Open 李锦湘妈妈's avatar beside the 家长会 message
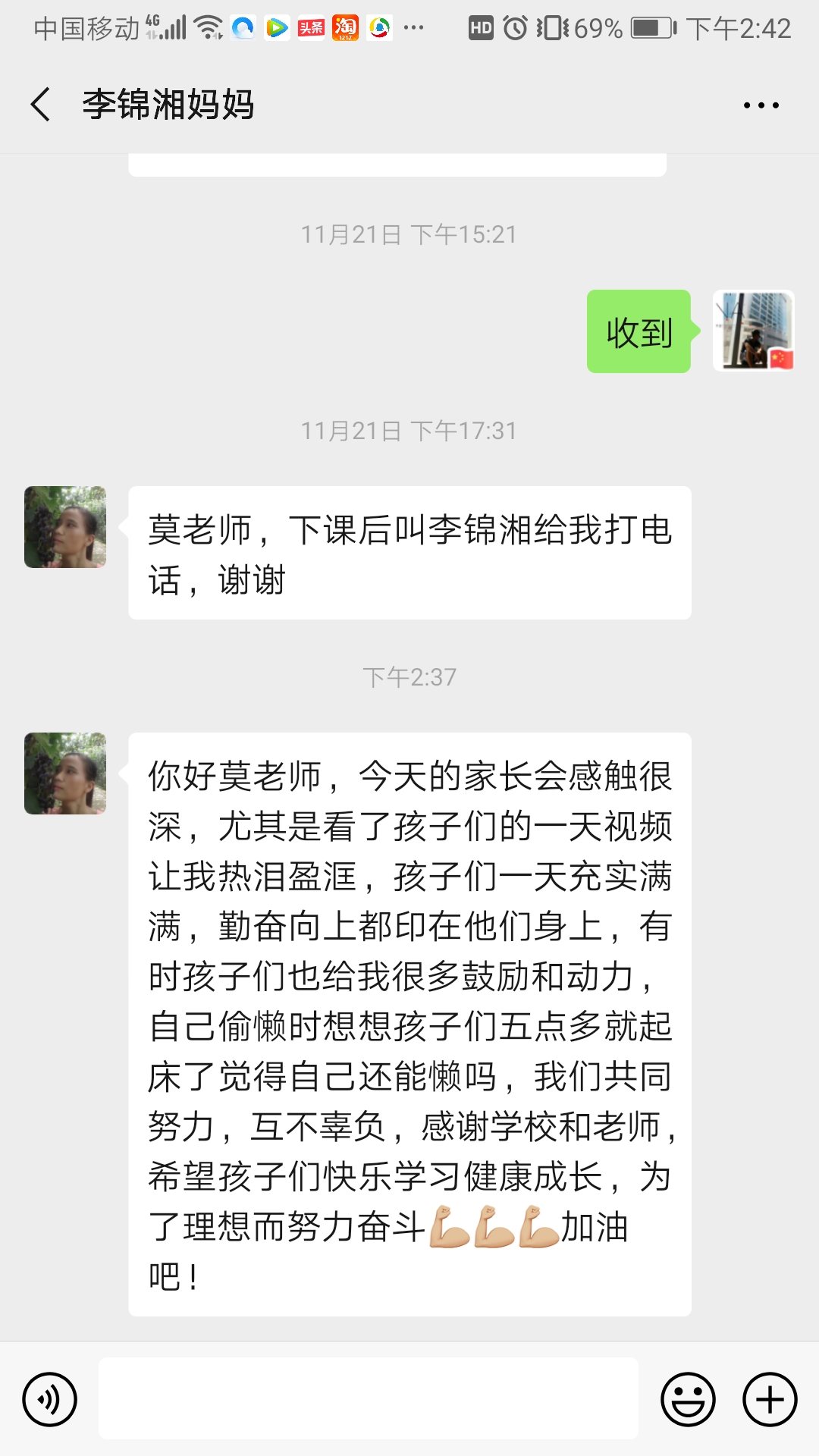 (65, 773)
